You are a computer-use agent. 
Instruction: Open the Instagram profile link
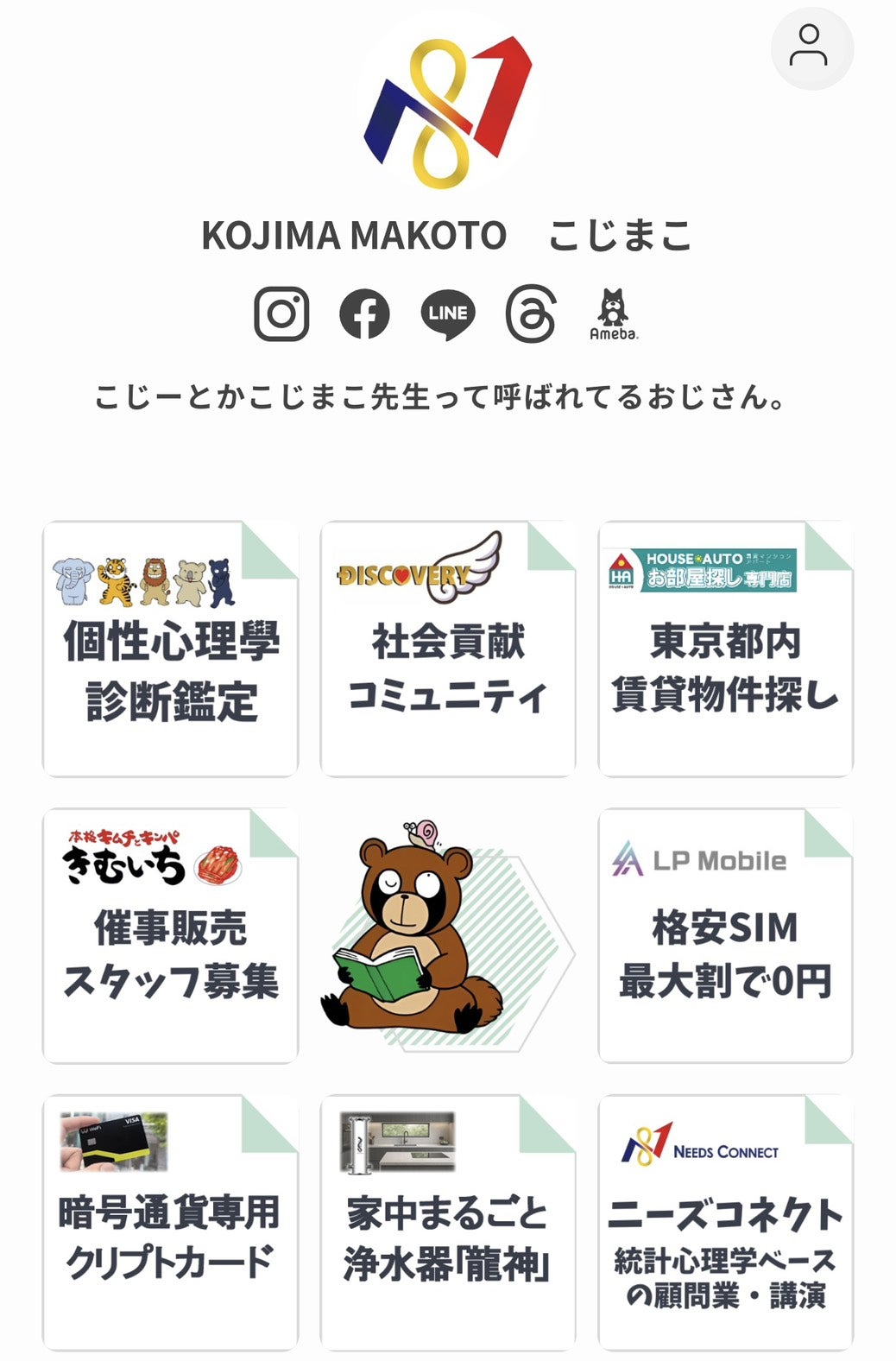[281, 313]
